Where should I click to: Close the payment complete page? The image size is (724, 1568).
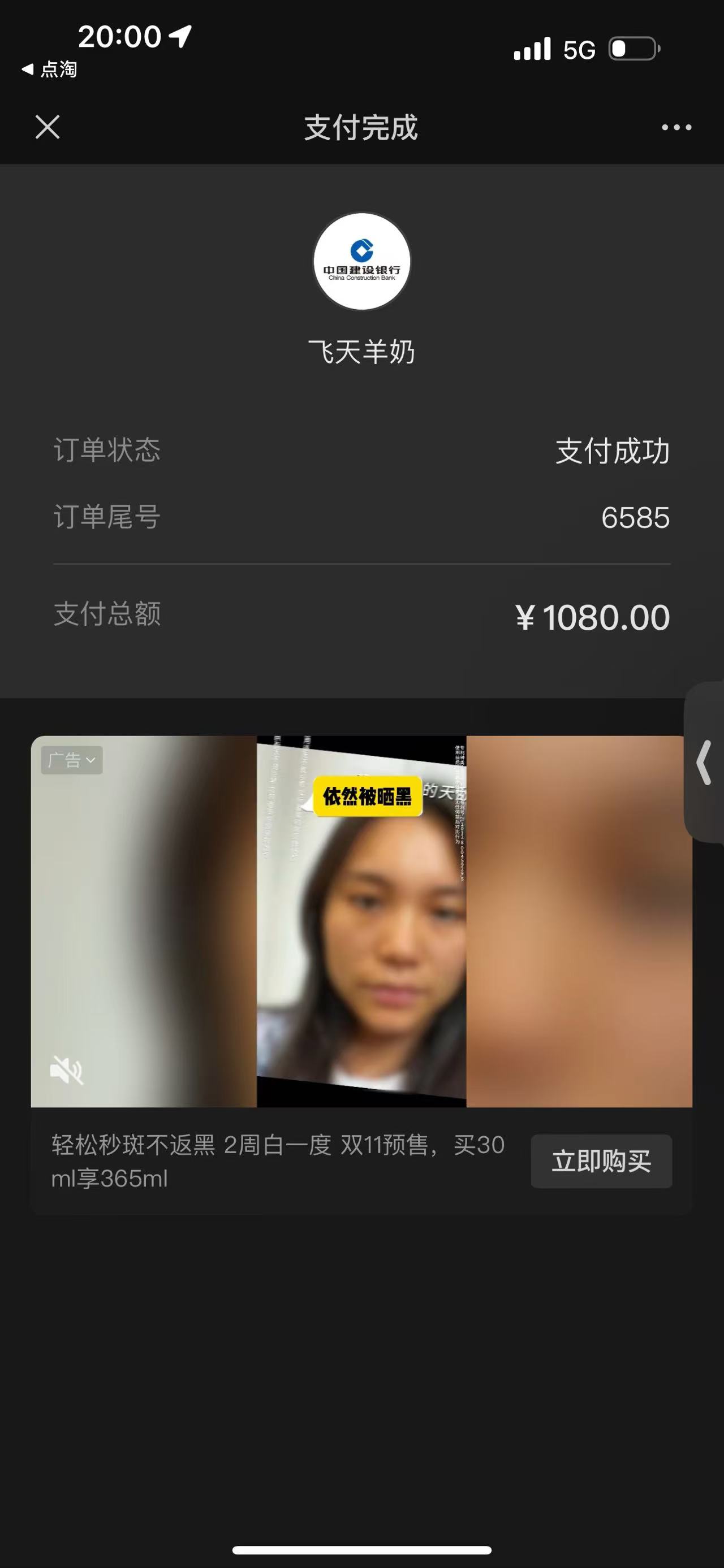(48, 127)
